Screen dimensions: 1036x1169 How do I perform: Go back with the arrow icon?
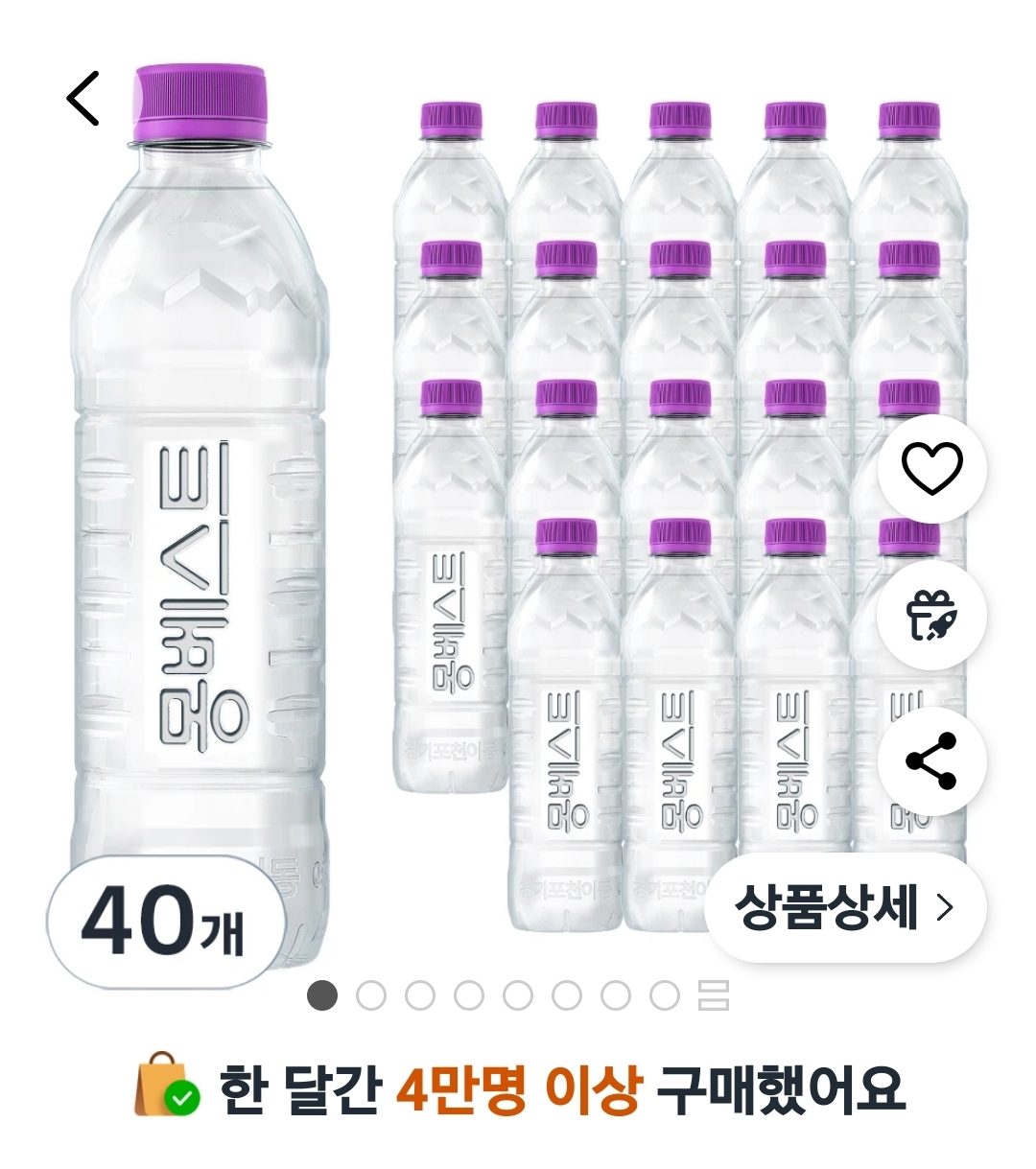point(82,99)
